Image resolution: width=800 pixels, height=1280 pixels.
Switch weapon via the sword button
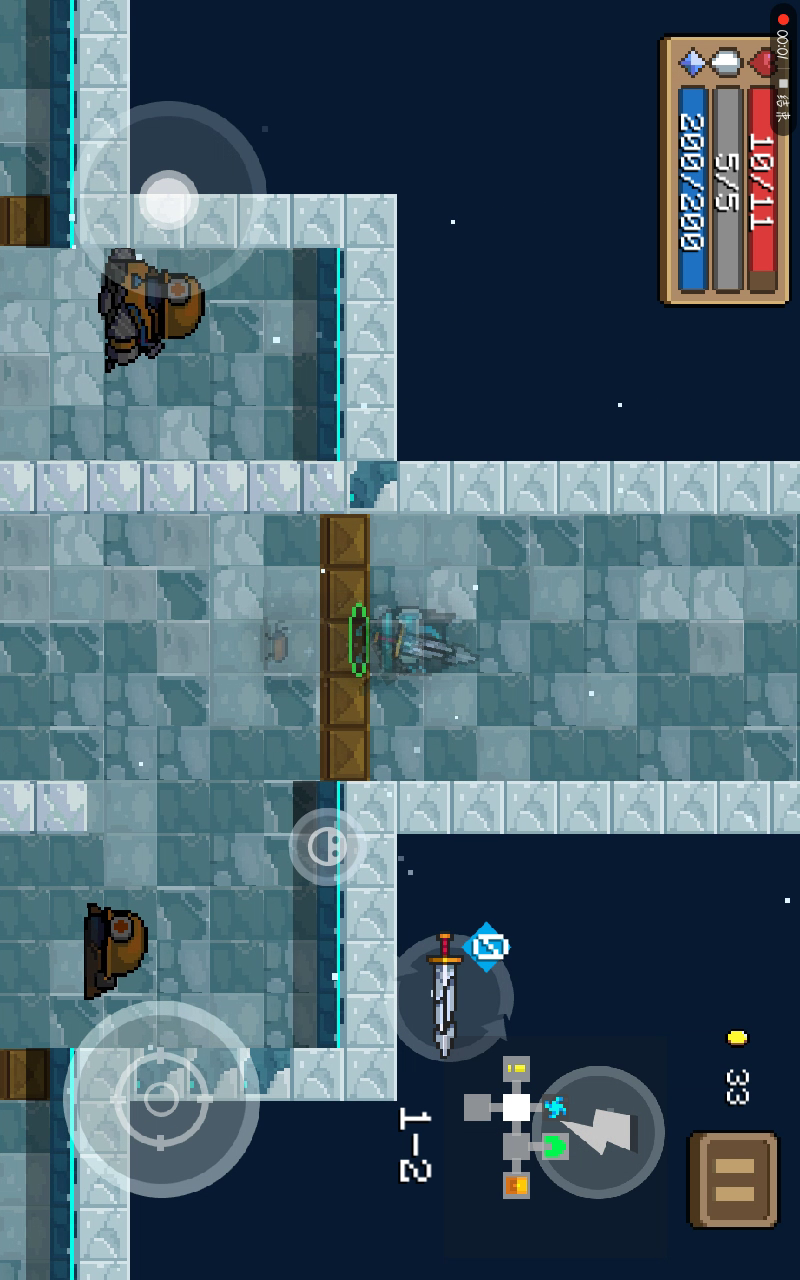(452, 996)
